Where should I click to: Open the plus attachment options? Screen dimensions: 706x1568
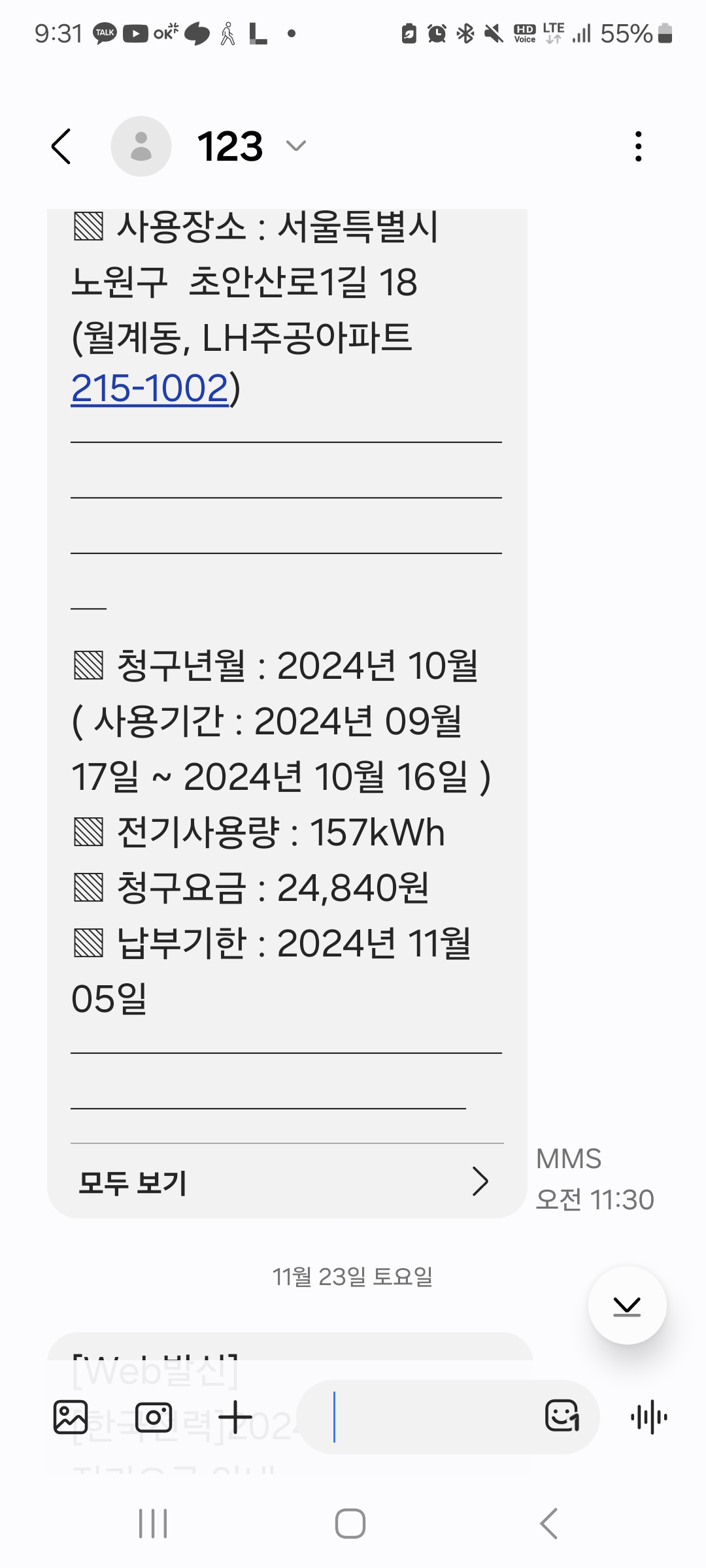[x=235, y=1417]
